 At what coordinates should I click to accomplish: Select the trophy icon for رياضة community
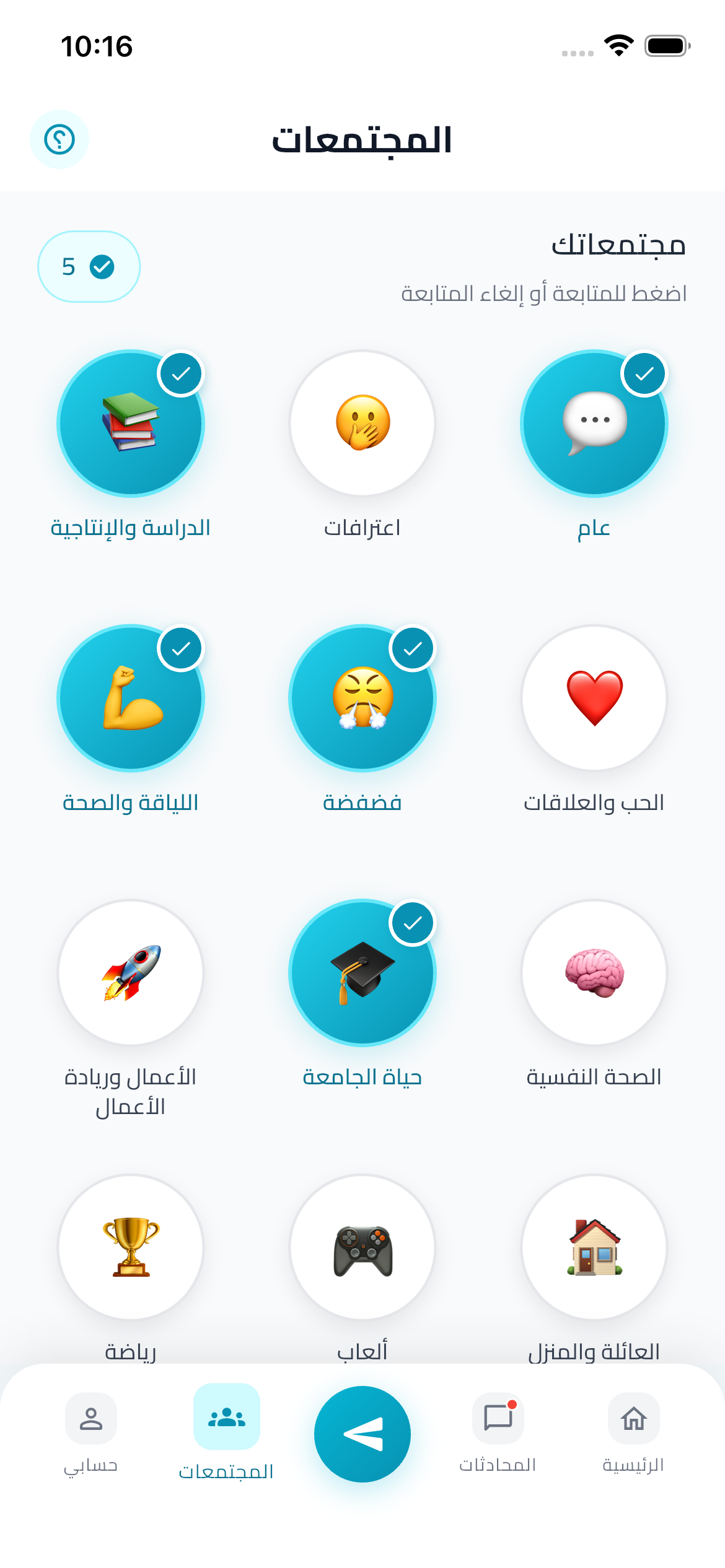tap(131, 1248)
